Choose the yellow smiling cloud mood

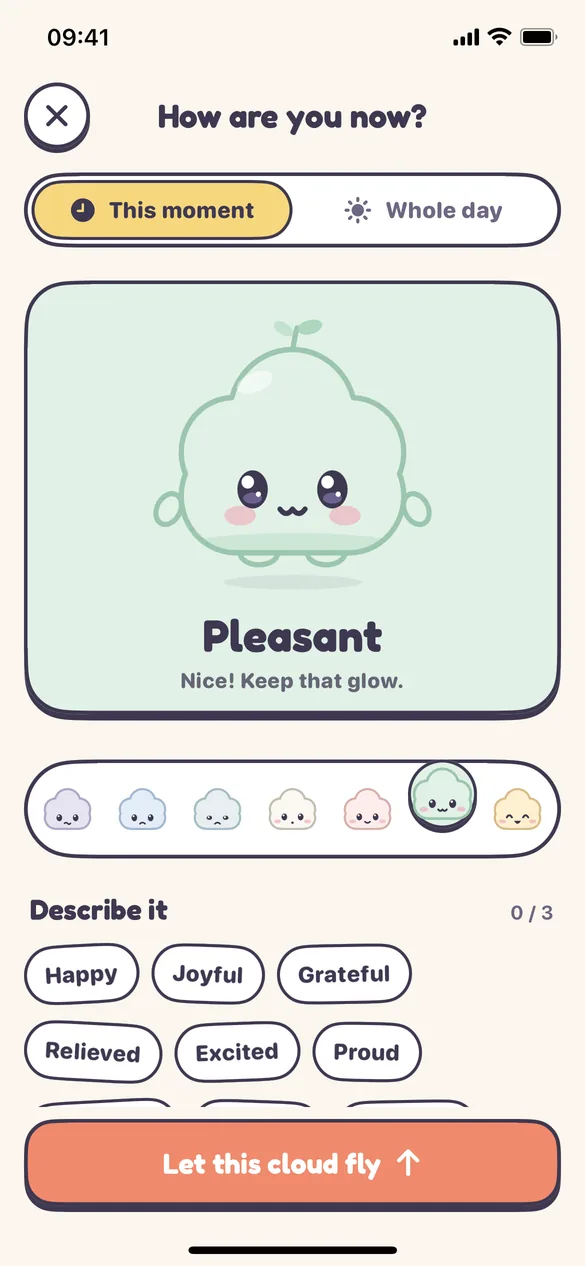point(517,809)
